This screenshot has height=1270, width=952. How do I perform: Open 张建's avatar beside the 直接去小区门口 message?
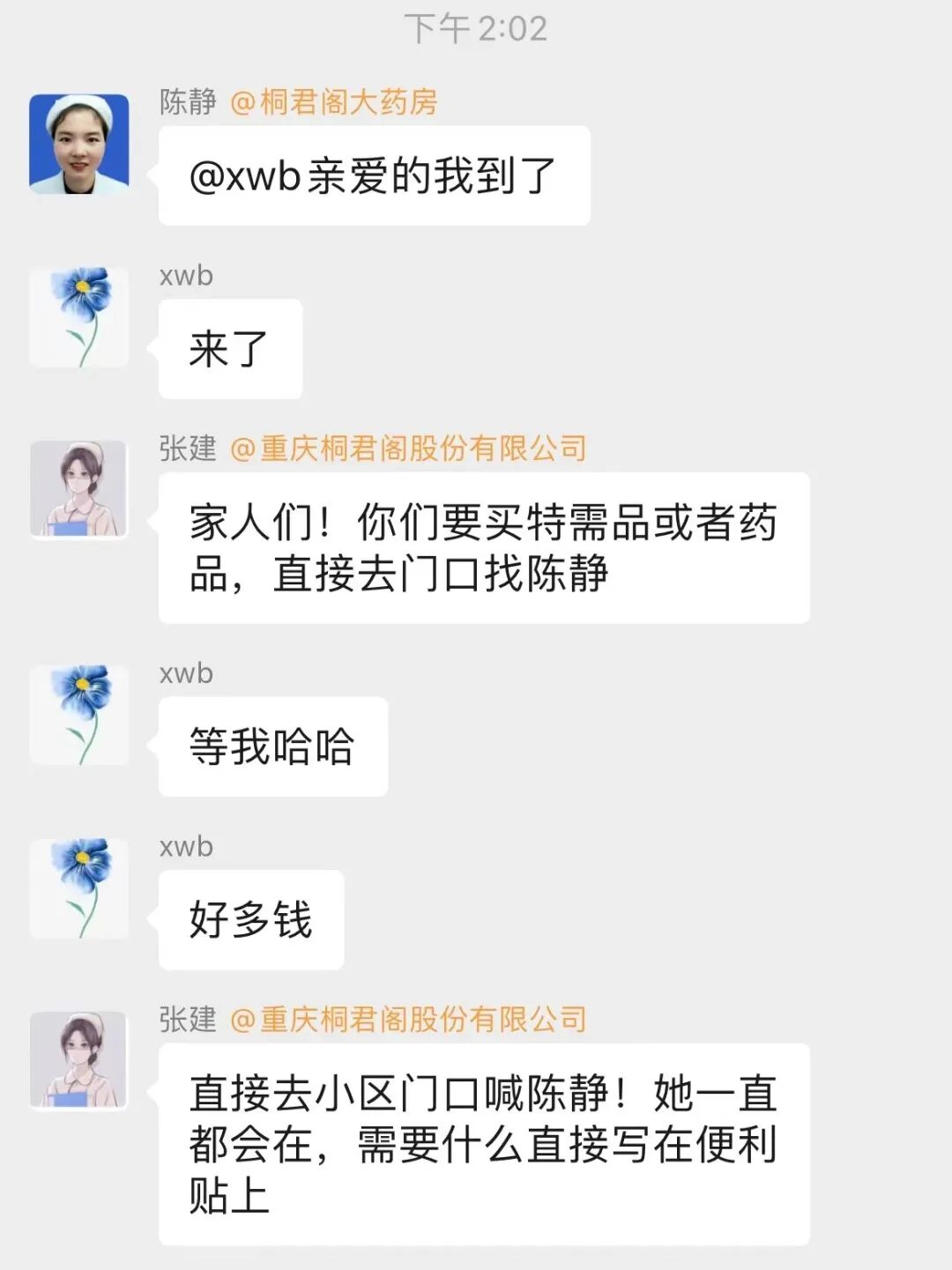coord(79,1060)
